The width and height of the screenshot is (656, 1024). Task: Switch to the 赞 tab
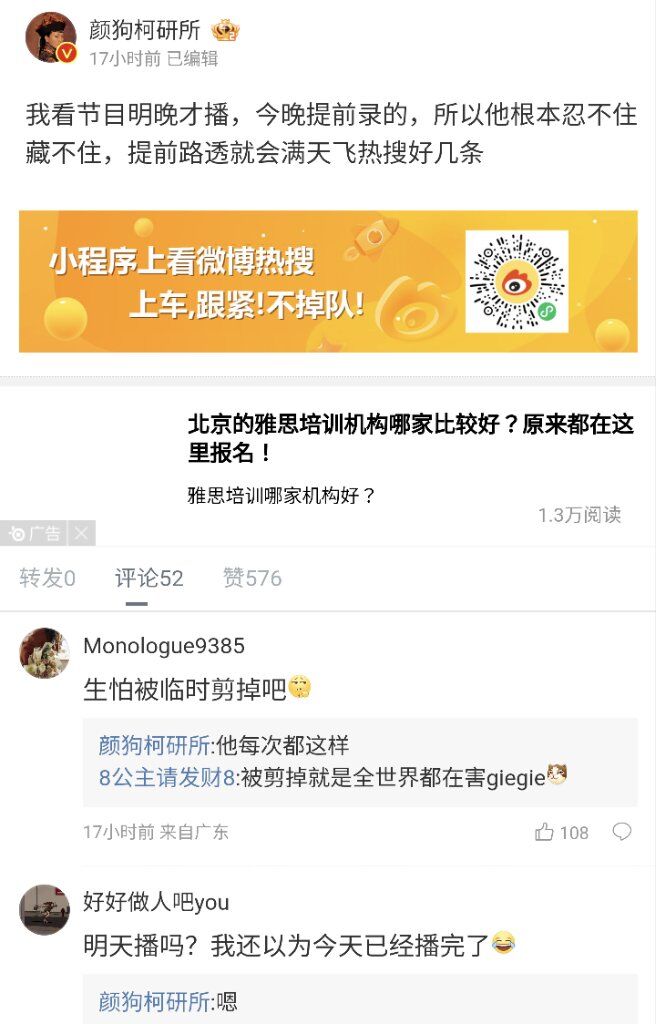click(x=252, y=578)
